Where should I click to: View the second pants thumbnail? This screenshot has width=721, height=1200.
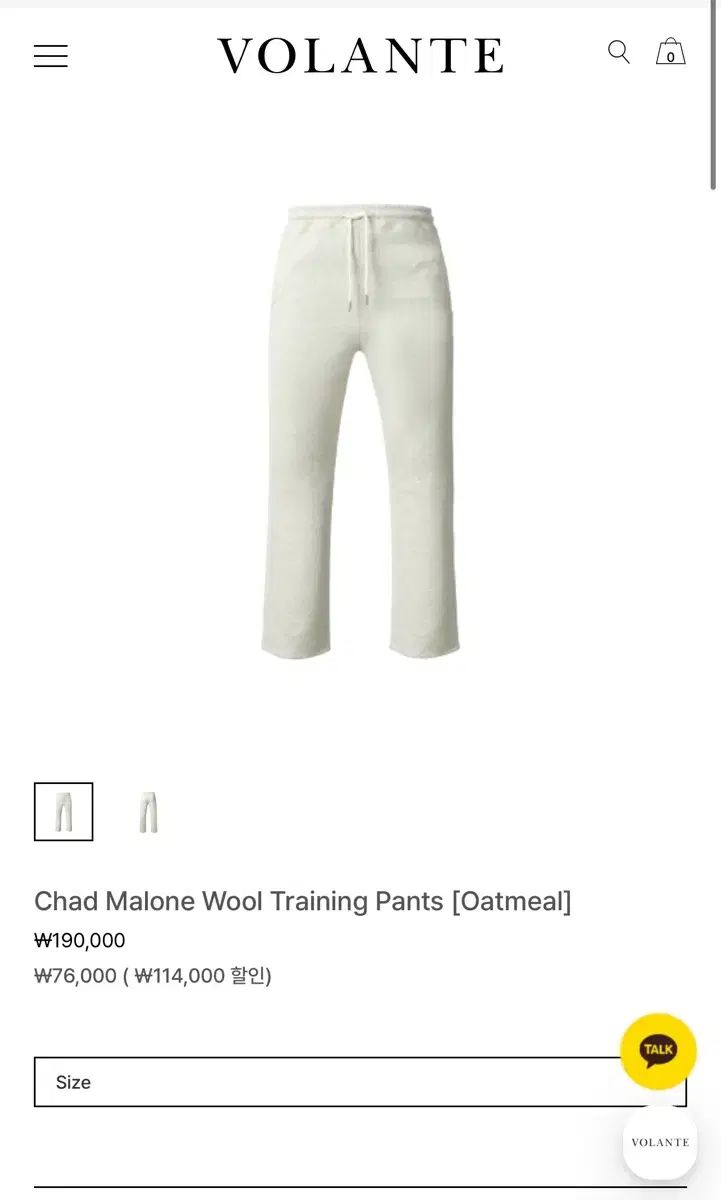coord(148,811)
